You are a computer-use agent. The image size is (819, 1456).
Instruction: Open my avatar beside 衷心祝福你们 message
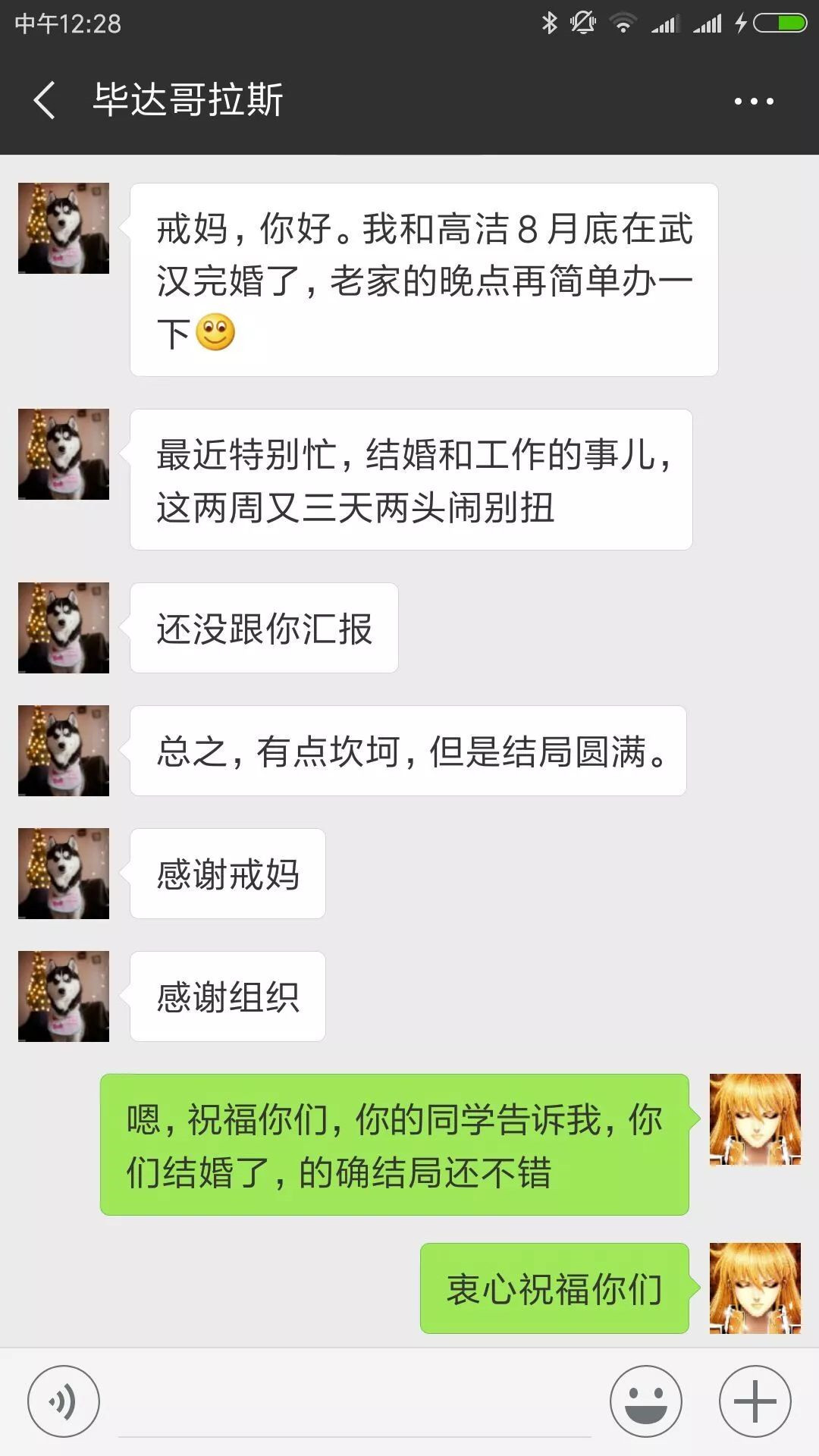click(x=755, y=1288)
